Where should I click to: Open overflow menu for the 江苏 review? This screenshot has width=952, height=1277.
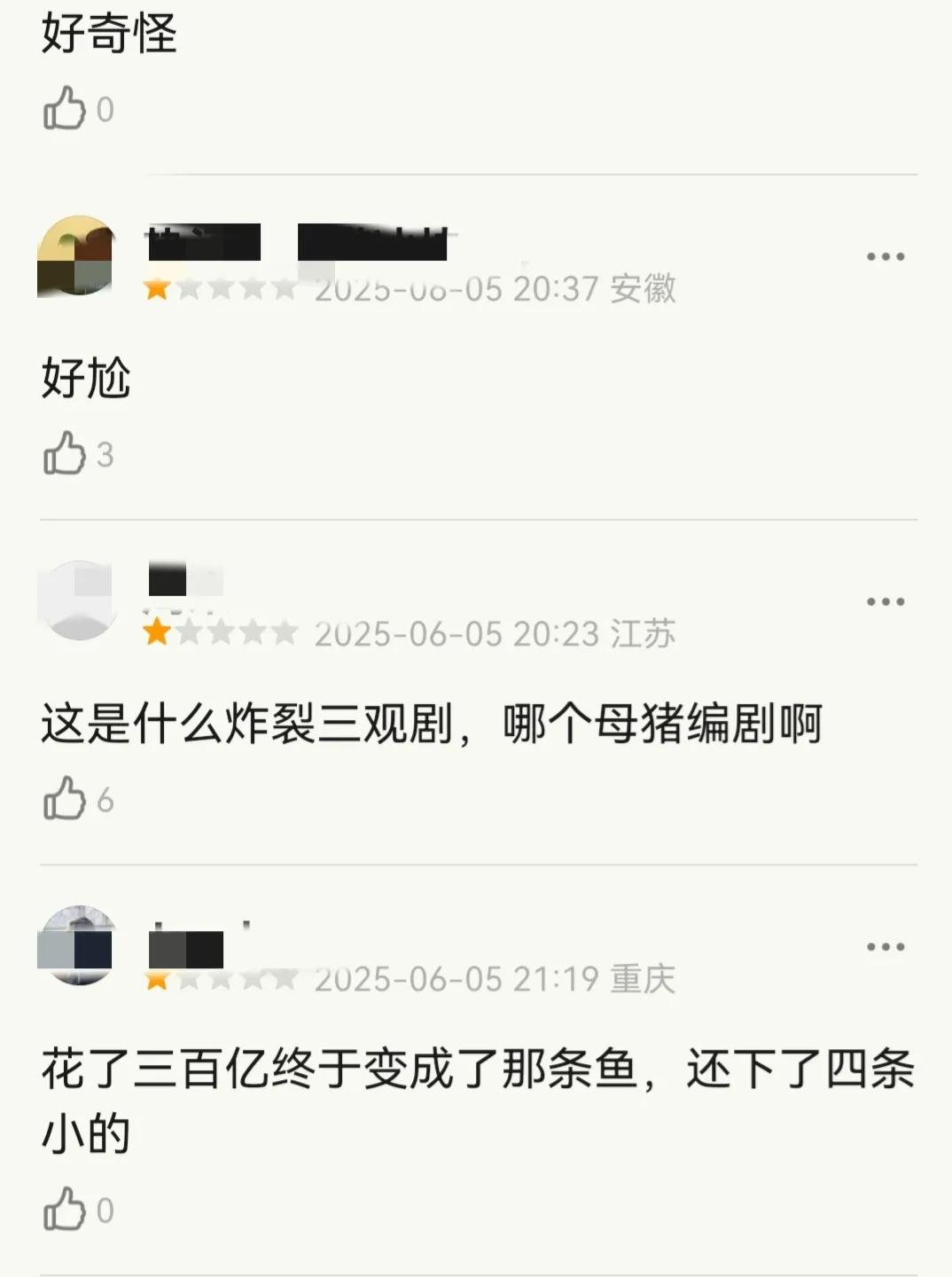(885, 602)
